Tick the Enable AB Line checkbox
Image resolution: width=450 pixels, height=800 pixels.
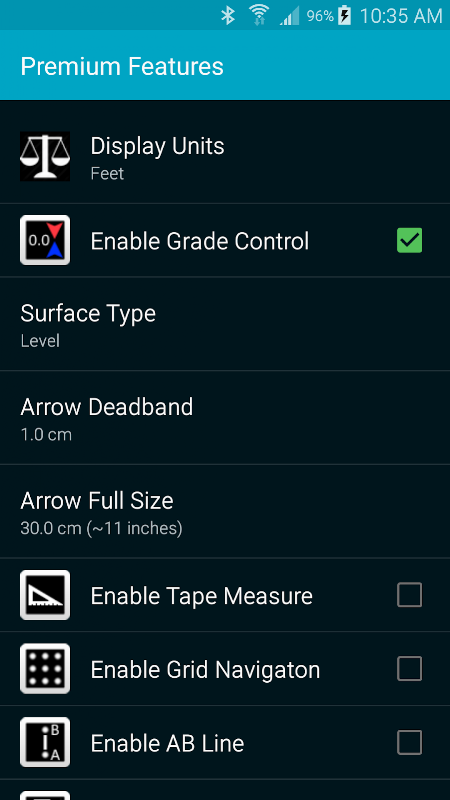(x=409, y=742)
